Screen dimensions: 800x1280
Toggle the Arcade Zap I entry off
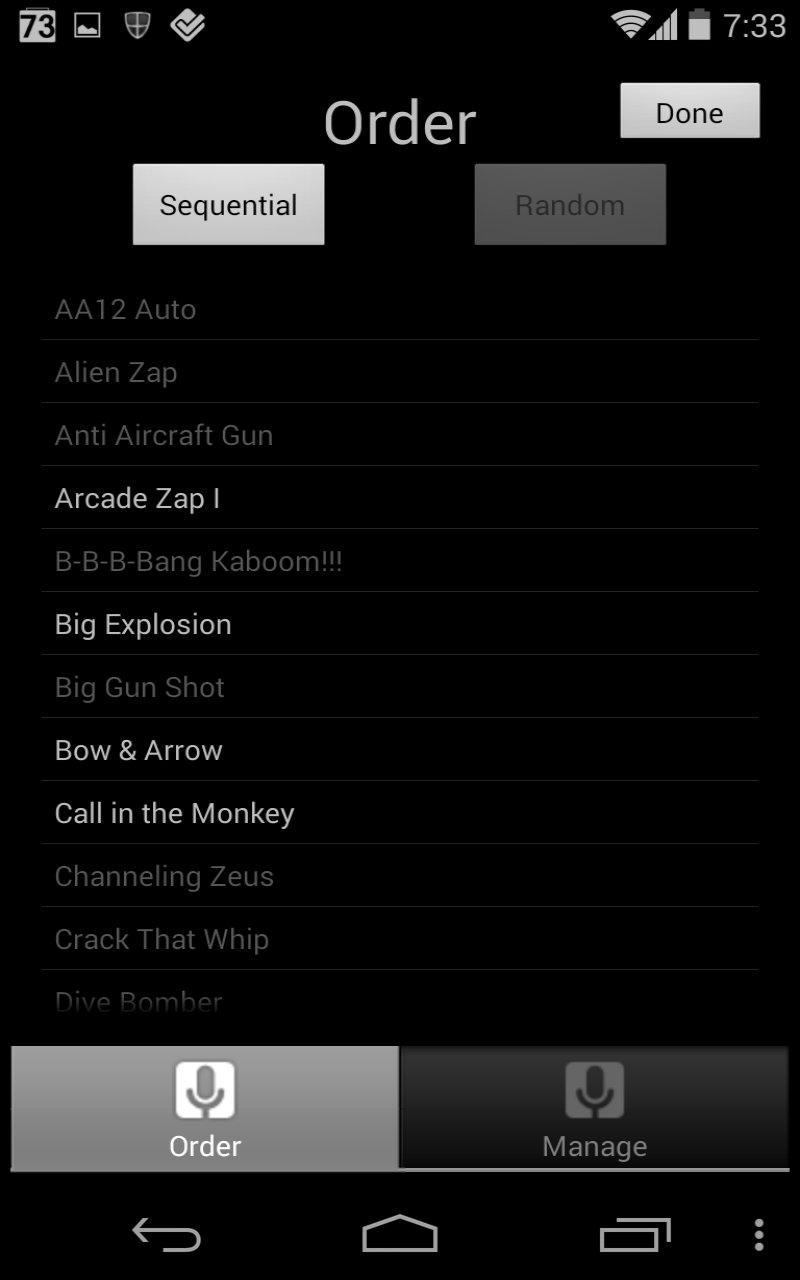tap(400, 498)
